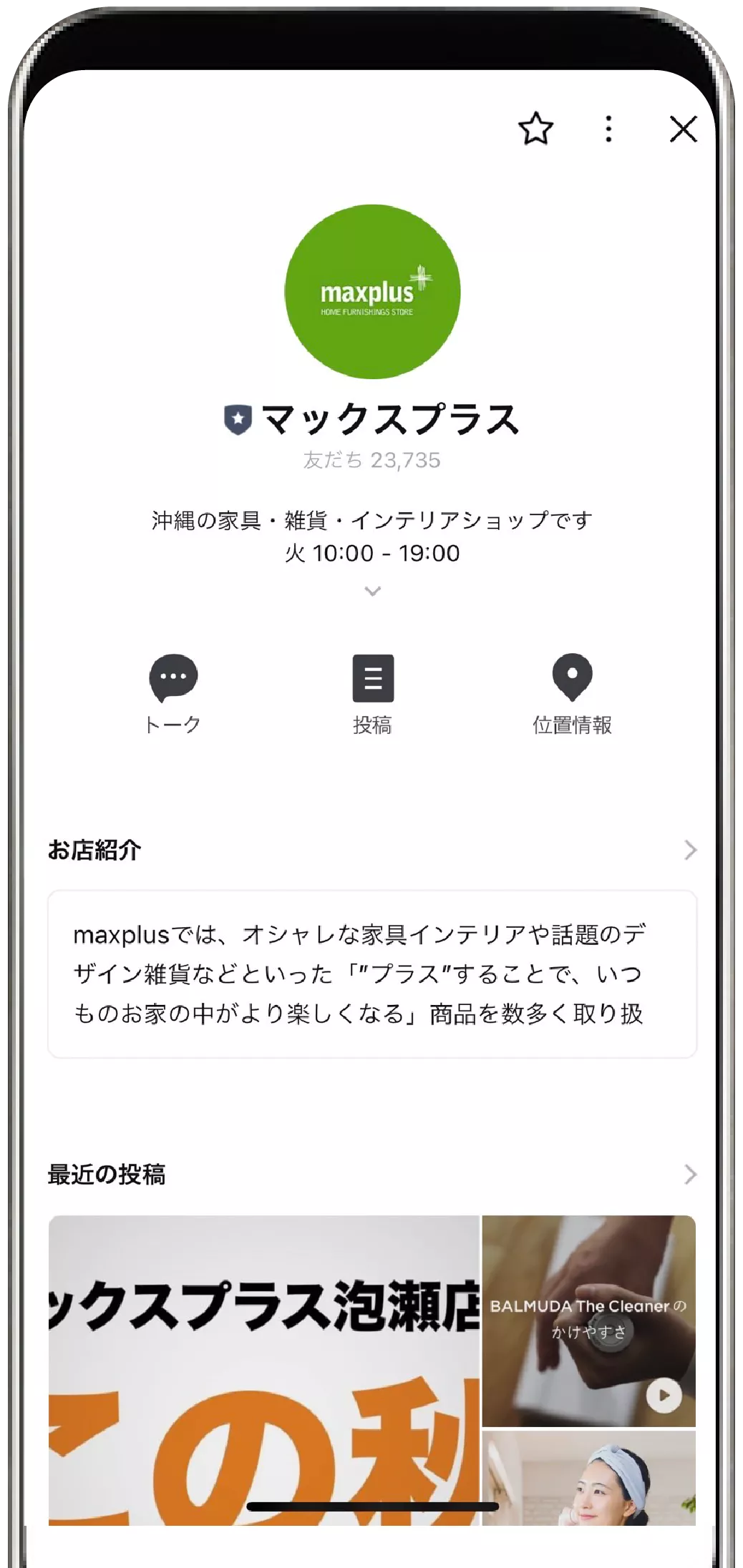The width and height of the screenshot is (743, 1568).
Task: Open the three-dot overflow menu
Action: click(x=608, y=129)
